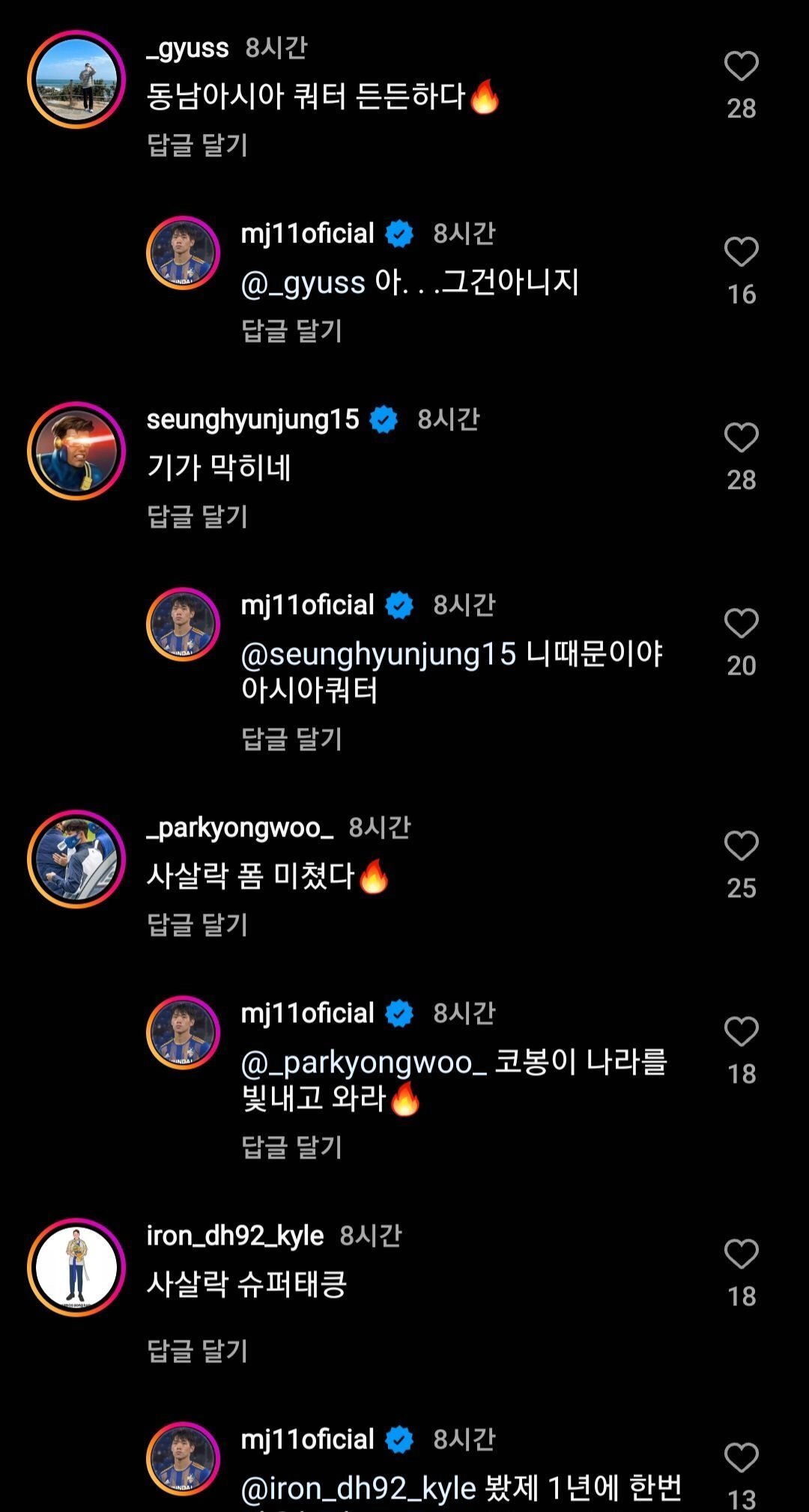Screen dimensions: 809x1512
Task: Toggle like on mj11oficial's reply to _parkyongwoo_
Action: tap(742, 1030)
